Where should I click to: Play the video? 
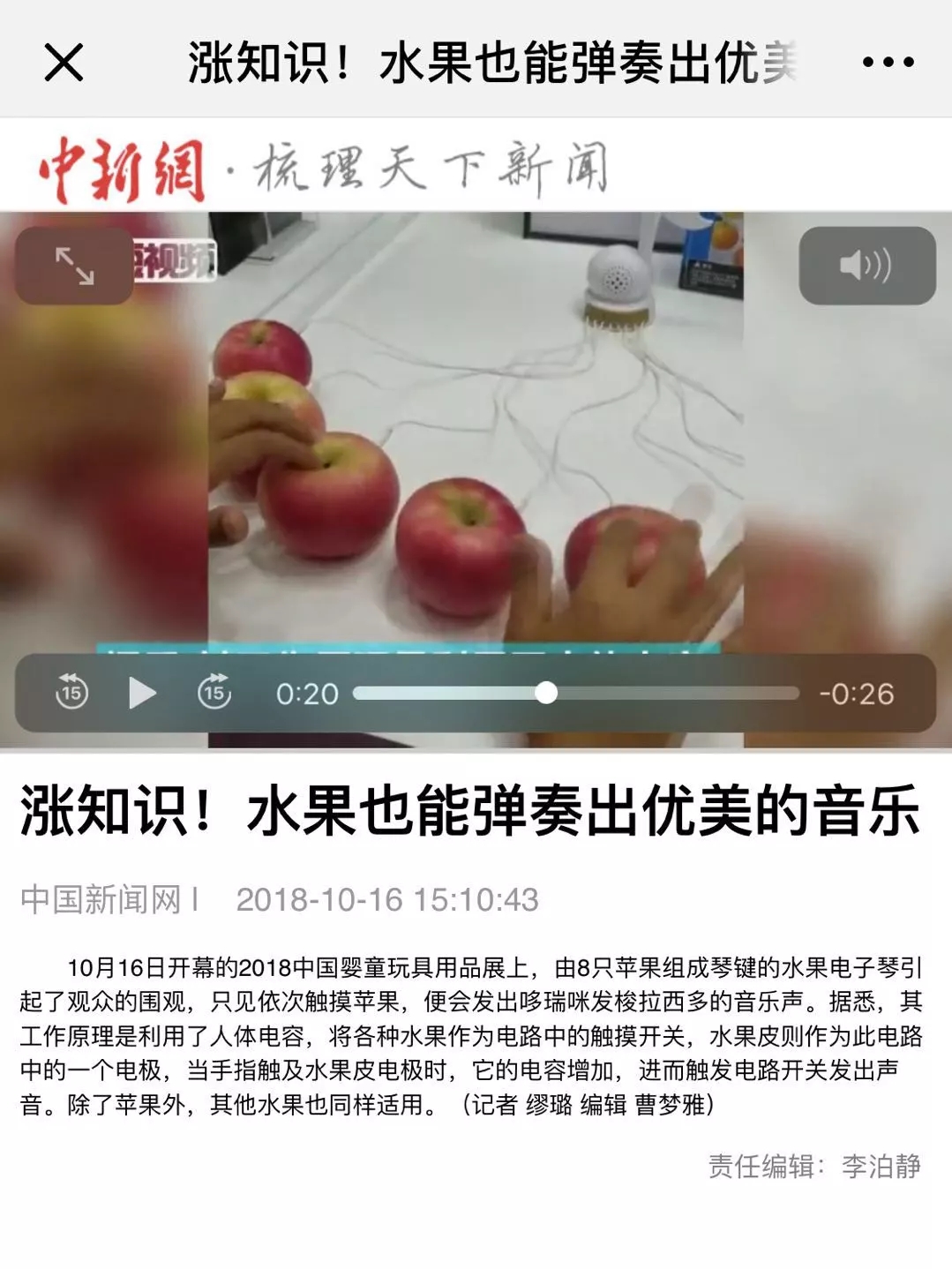[x=141, y=694]
